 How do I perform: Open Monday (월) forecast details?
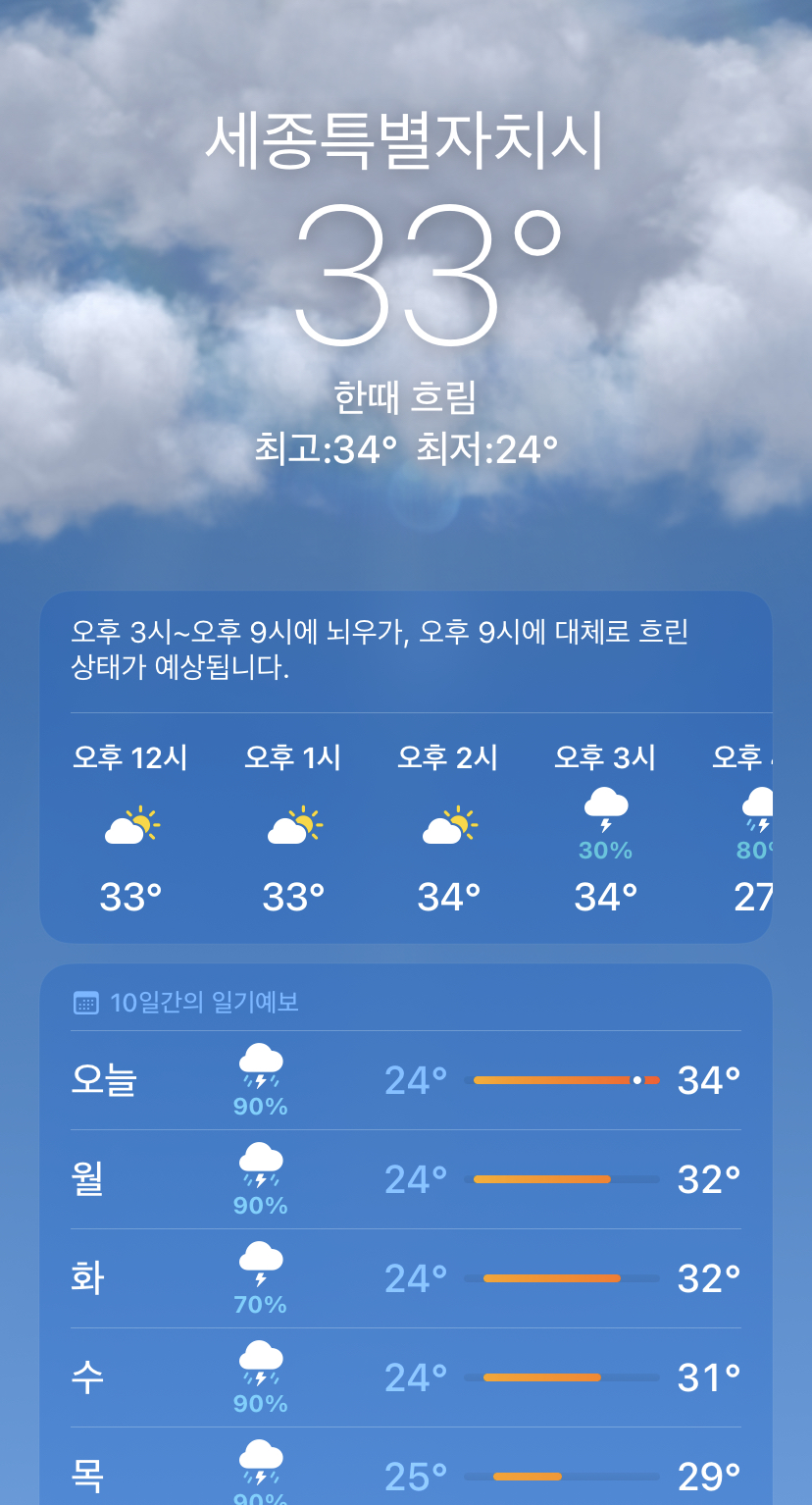(x=406, y=1179)
